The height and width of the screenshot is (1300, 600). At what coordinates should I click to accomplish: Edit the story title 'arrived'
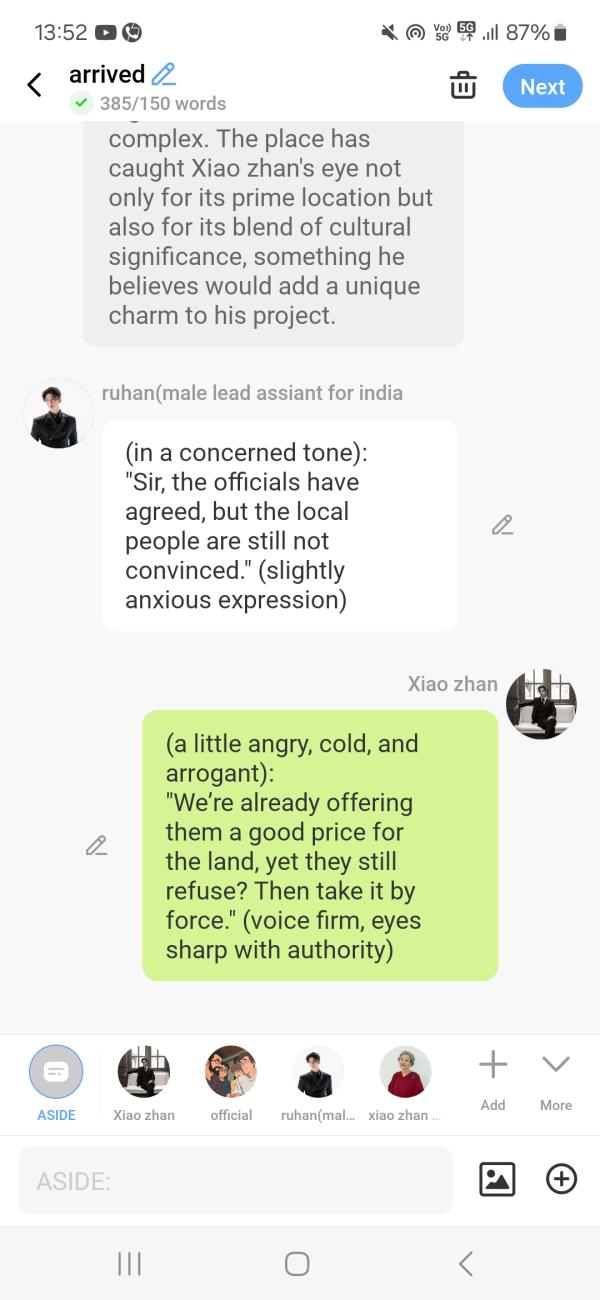pos(164,74)
